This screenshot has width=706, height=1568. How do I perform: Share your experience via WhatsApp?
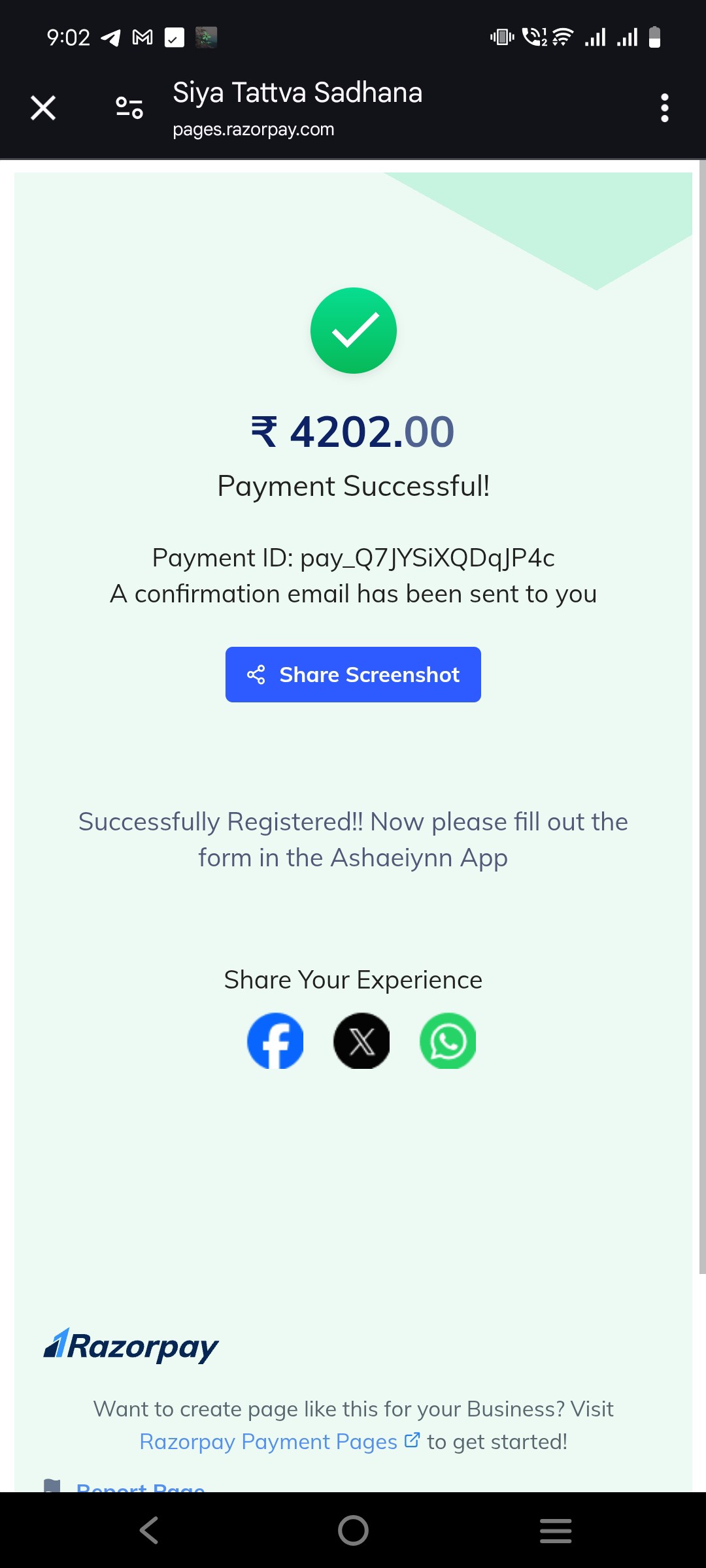[448, 1041]
